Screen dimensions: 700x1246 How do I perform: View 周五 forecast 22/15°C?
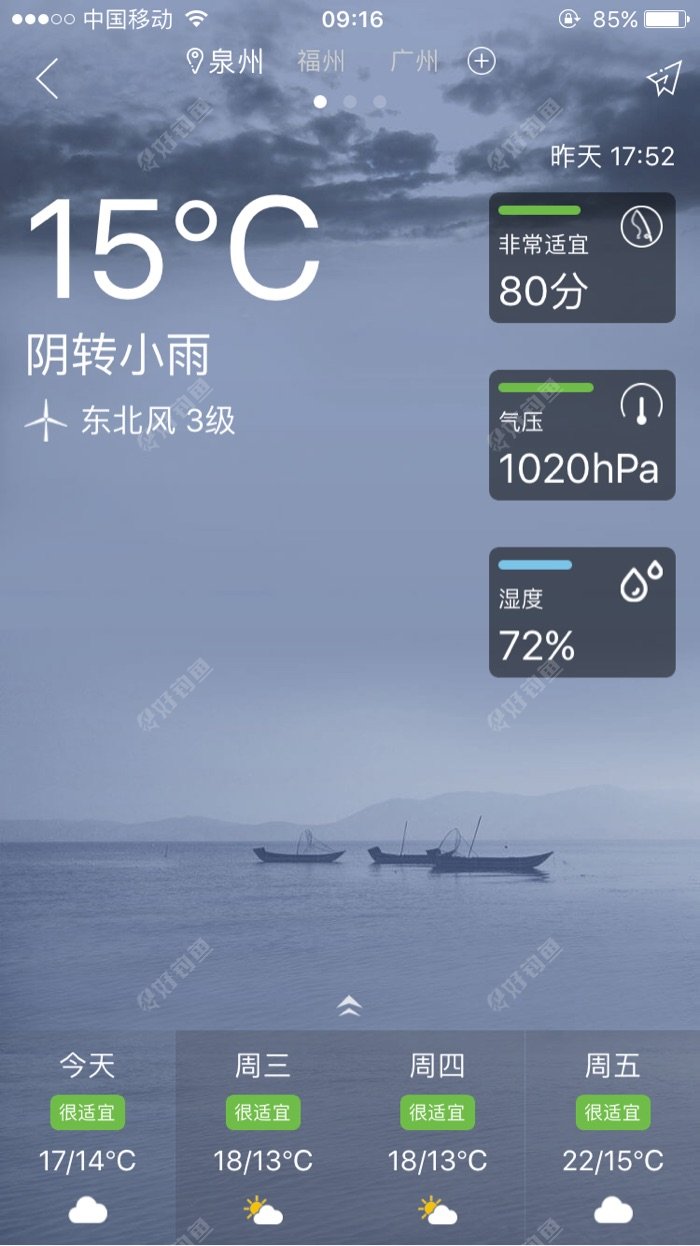pyautogui.click(x=612, y=1138)
